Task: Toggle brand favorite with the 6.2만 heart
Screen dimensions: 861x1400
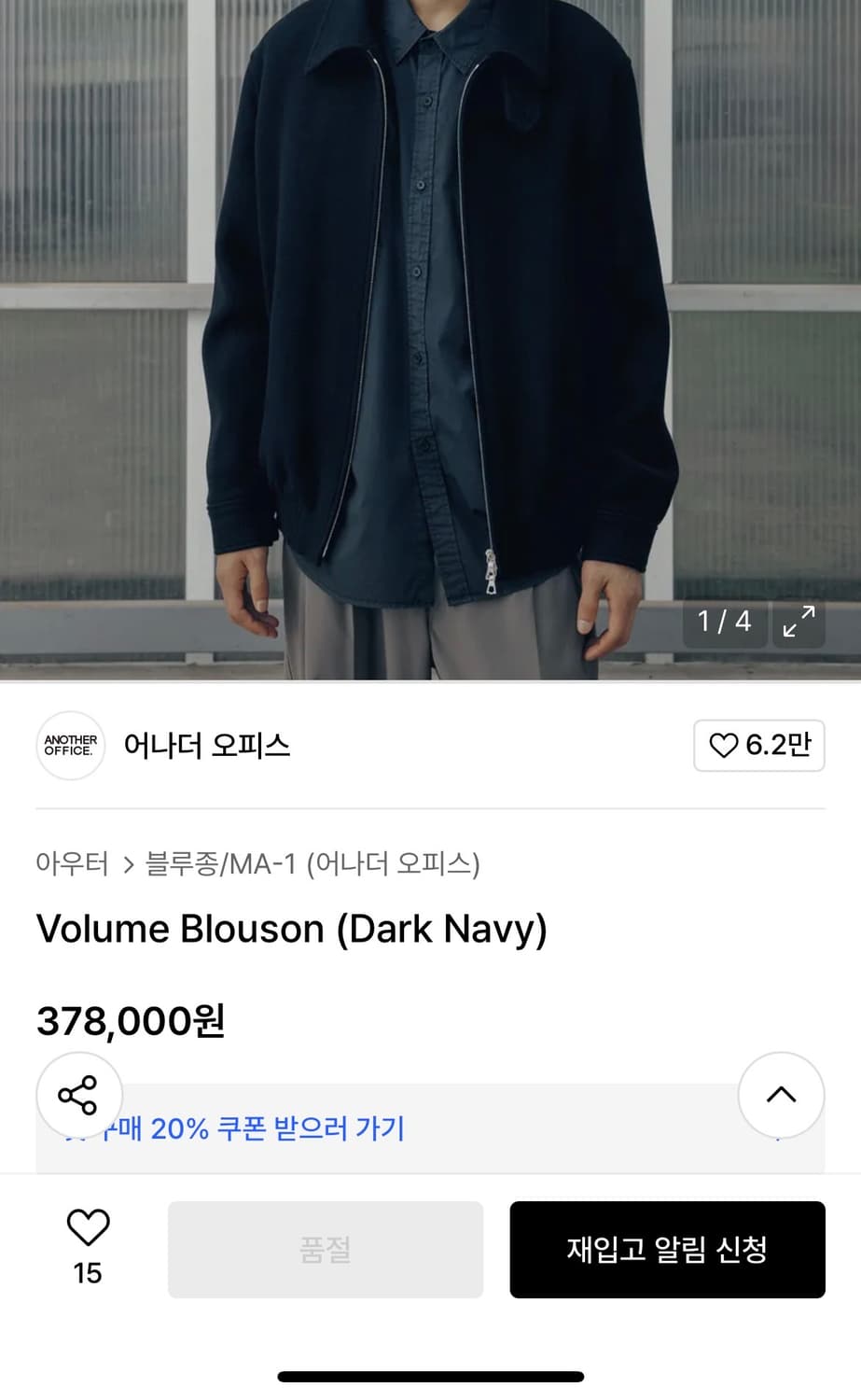Action: pyautogui.click(x=758, y=746)
